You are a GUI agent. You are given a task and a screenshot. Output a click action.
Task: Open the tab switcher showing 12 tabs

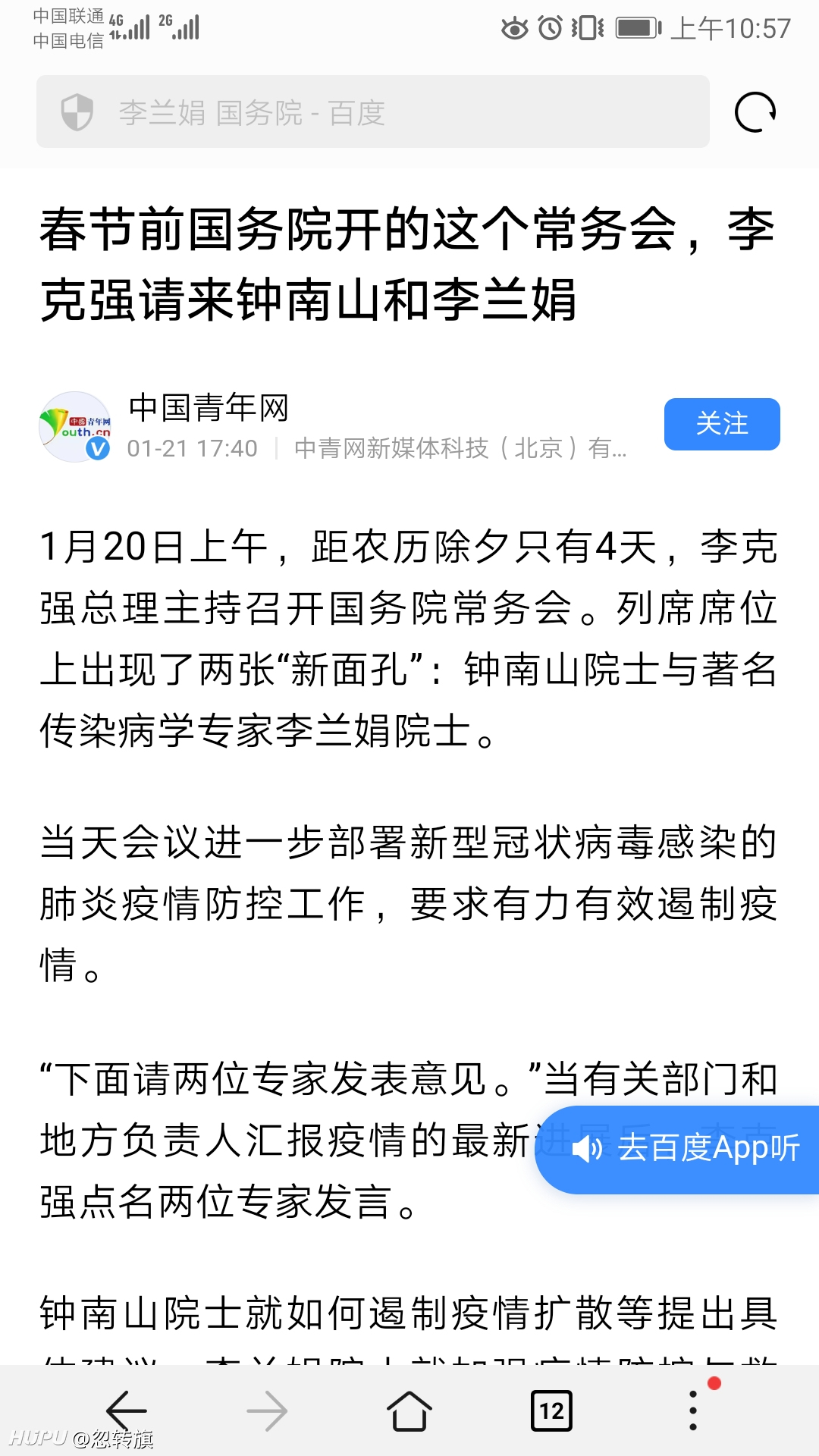pyautogui.click(x=551, y=1411)
